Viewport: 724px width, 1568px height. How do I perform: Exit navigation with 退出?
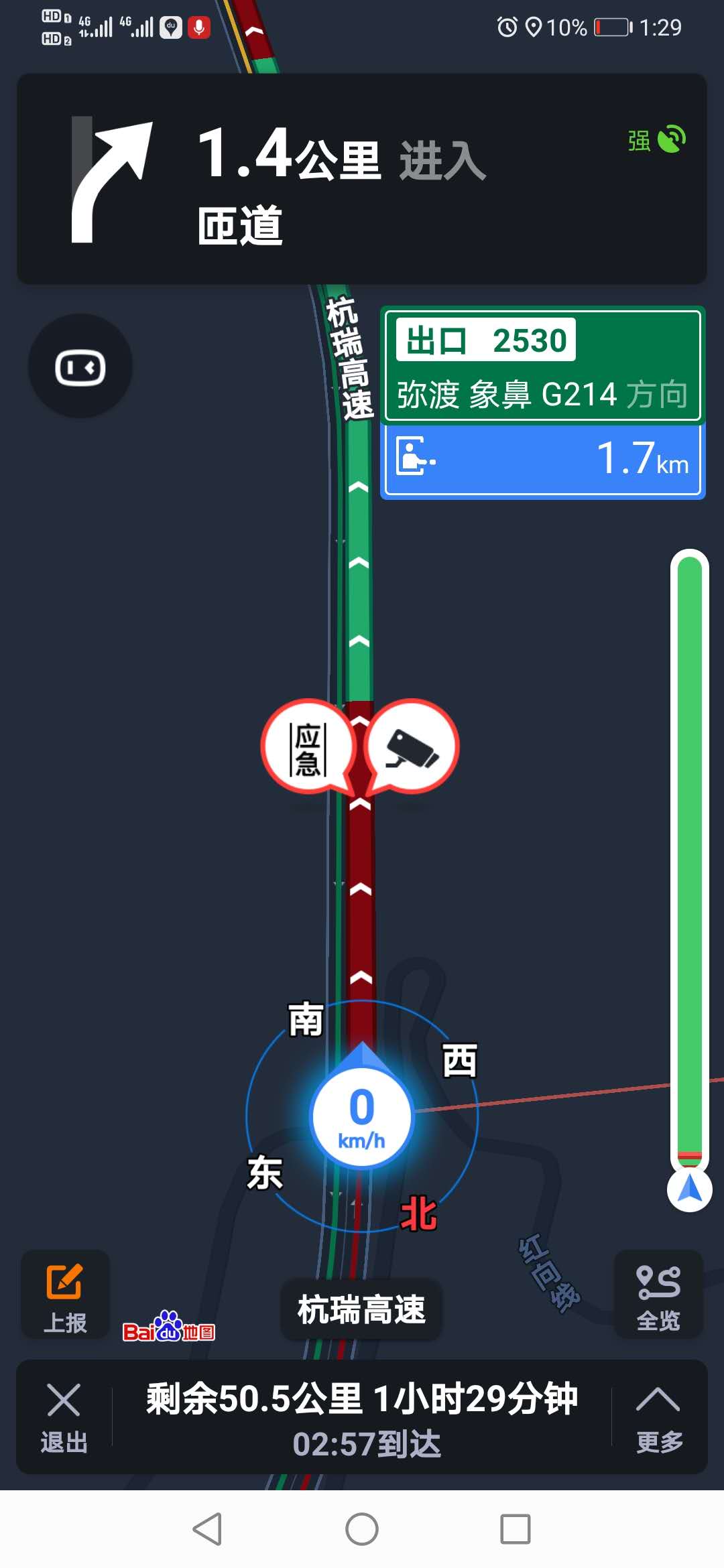tap(64, 1417)
